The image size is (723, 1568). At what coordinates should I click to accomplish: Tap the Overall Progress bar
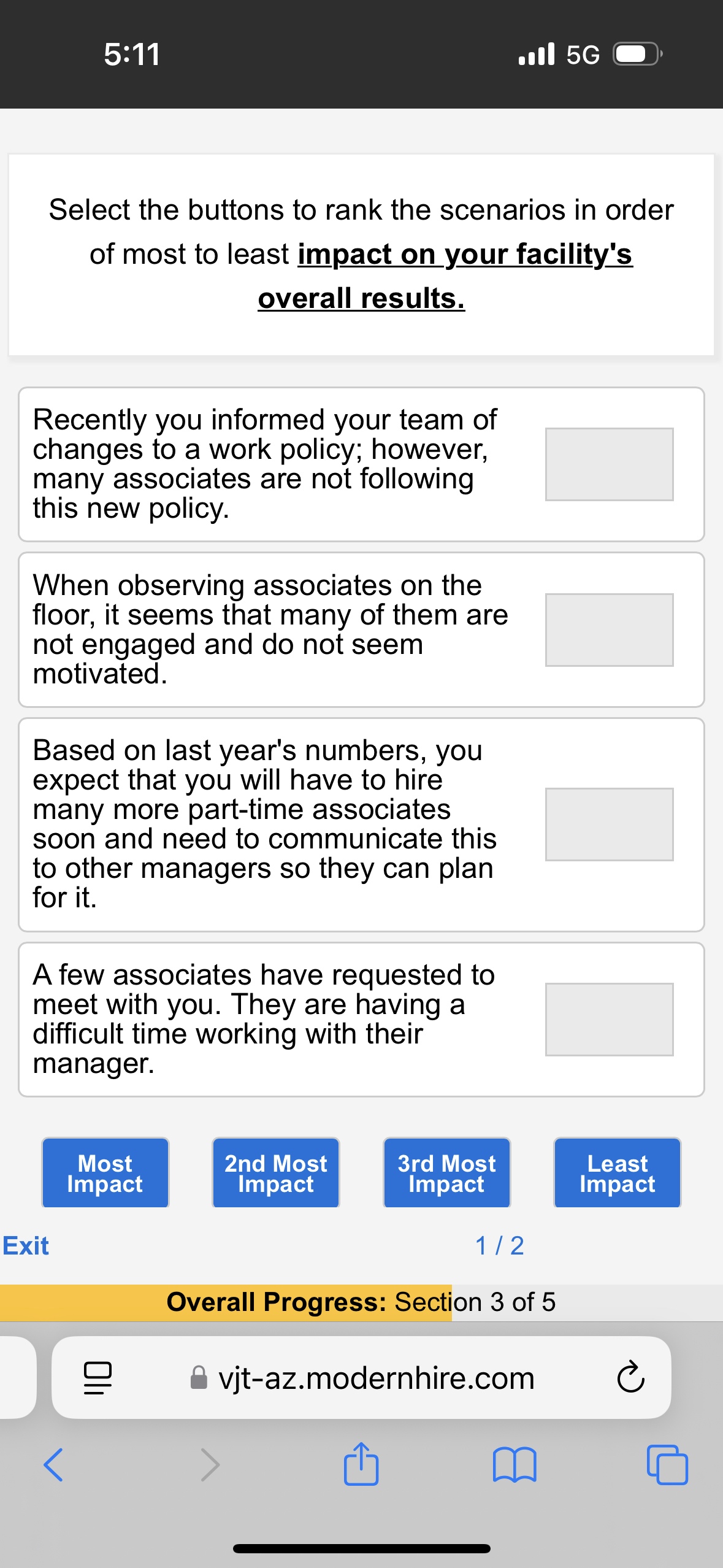click(x=361, y=1302)
